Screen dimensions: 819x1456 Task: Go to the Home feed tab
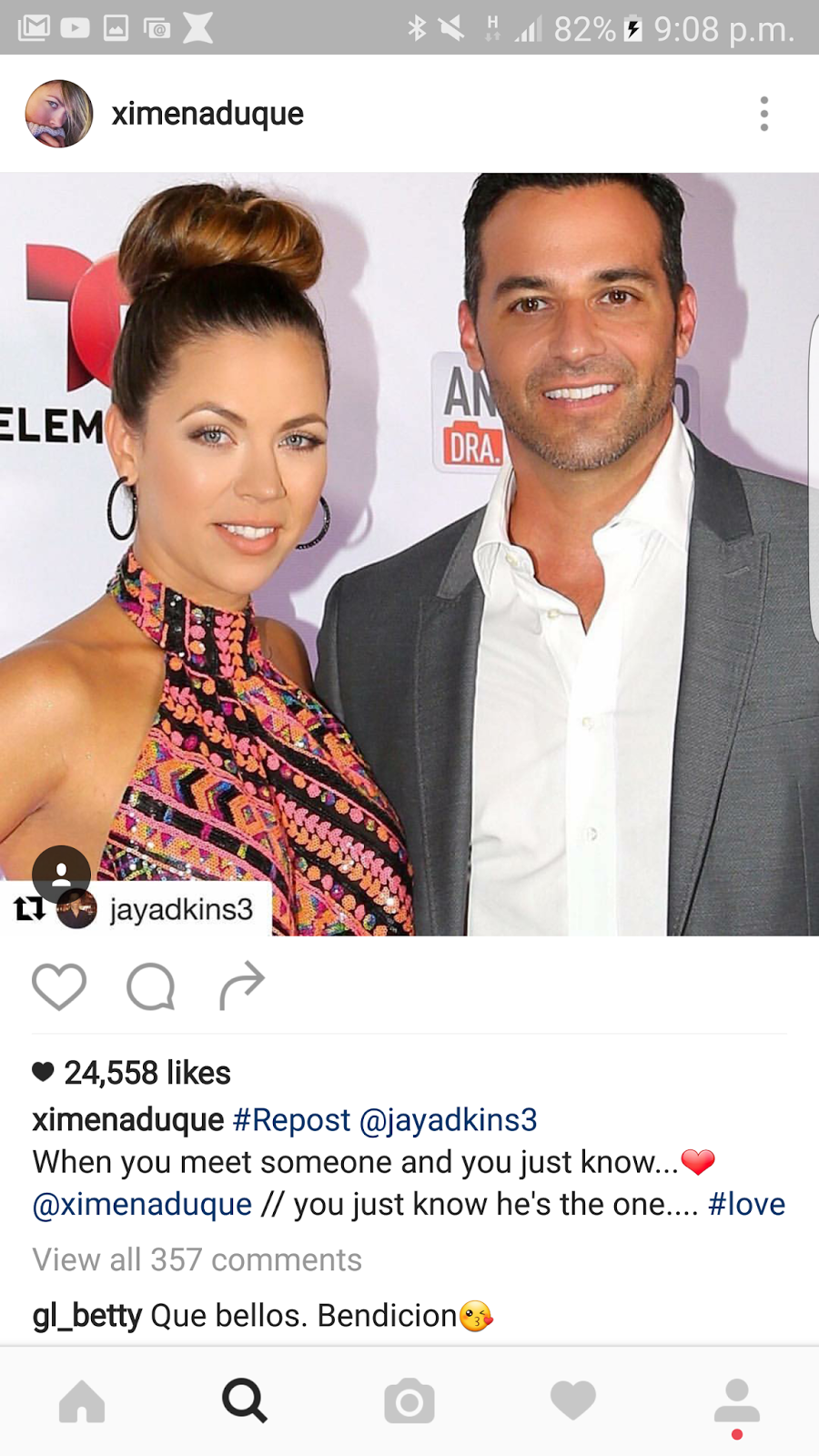pyautogui.click(x=82, y=1400)
